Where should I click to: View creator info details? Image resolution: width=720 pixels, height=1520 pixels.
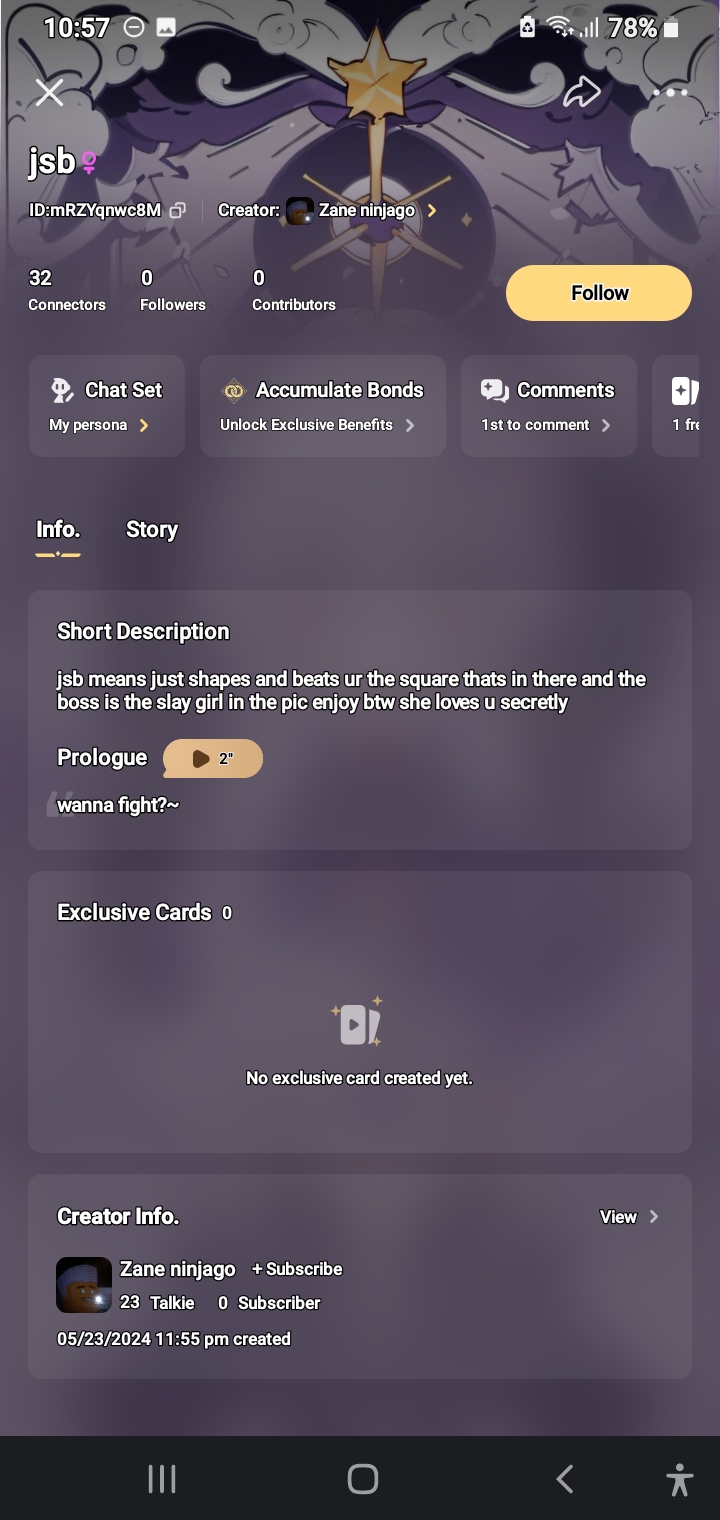[x=629, y=1217]
